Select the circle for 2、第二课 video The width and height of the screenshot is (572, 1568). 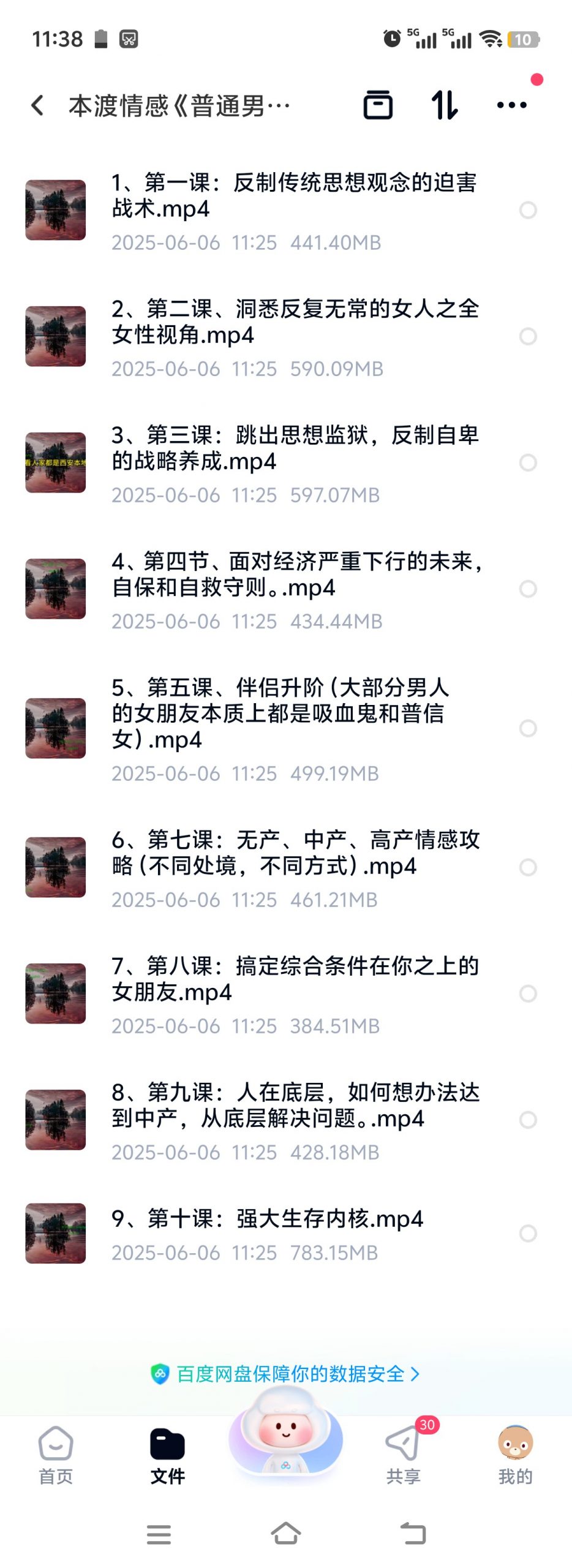click(x=527, y=336)
